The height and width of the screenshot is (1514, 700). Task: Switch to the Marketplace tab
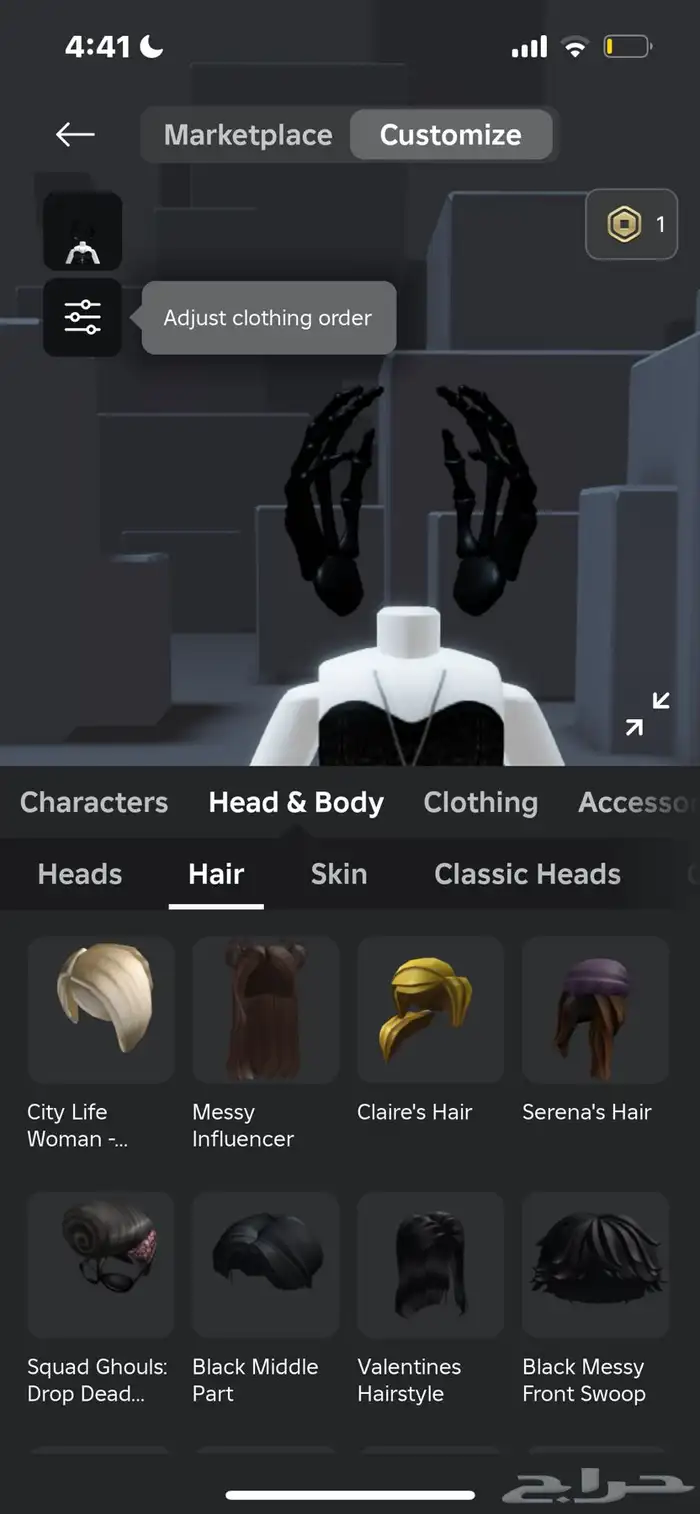tap(248, 135)
